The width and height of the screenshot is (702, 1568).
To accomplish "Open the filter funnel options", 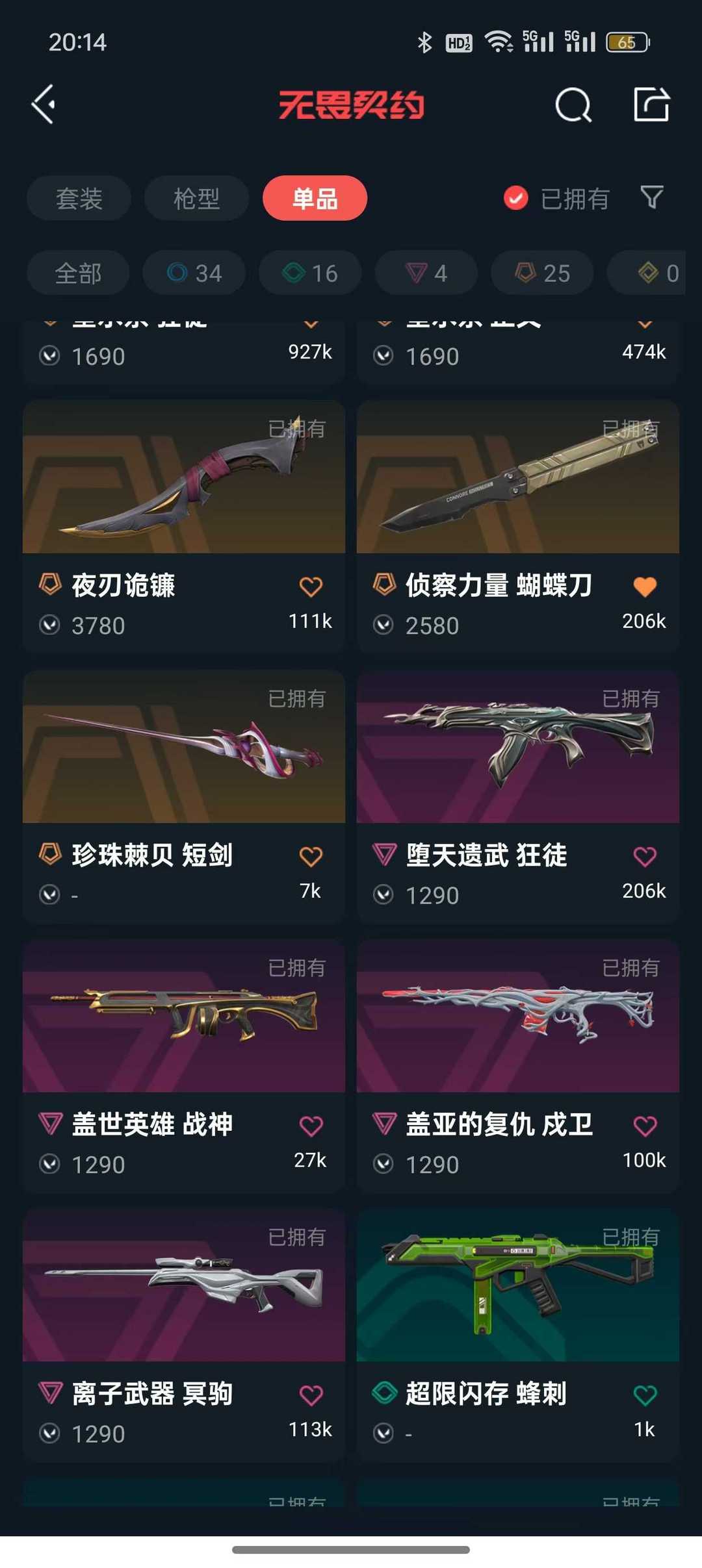I will pos(651,198).
